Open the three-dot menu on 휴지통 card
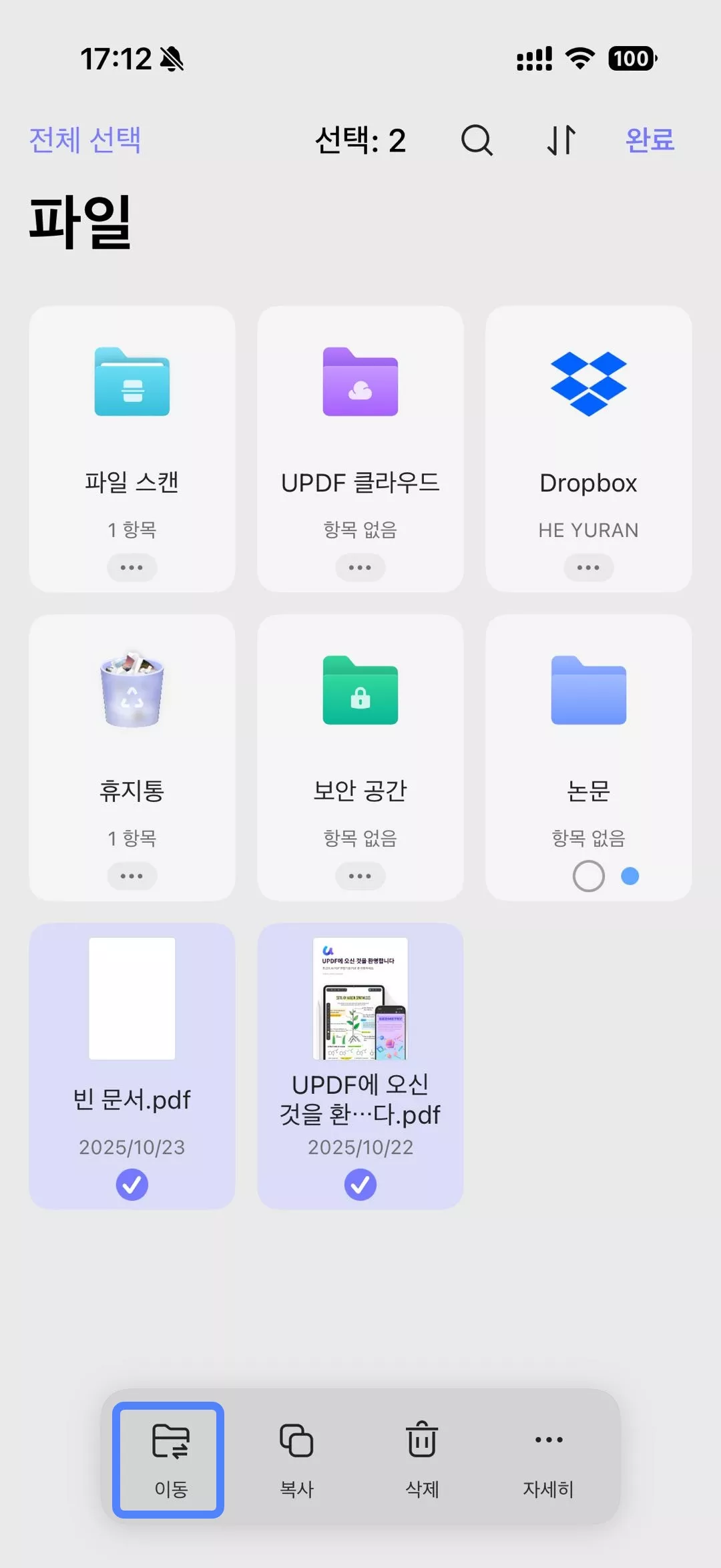Screen dimensions: 721x1568 point(132,875)
